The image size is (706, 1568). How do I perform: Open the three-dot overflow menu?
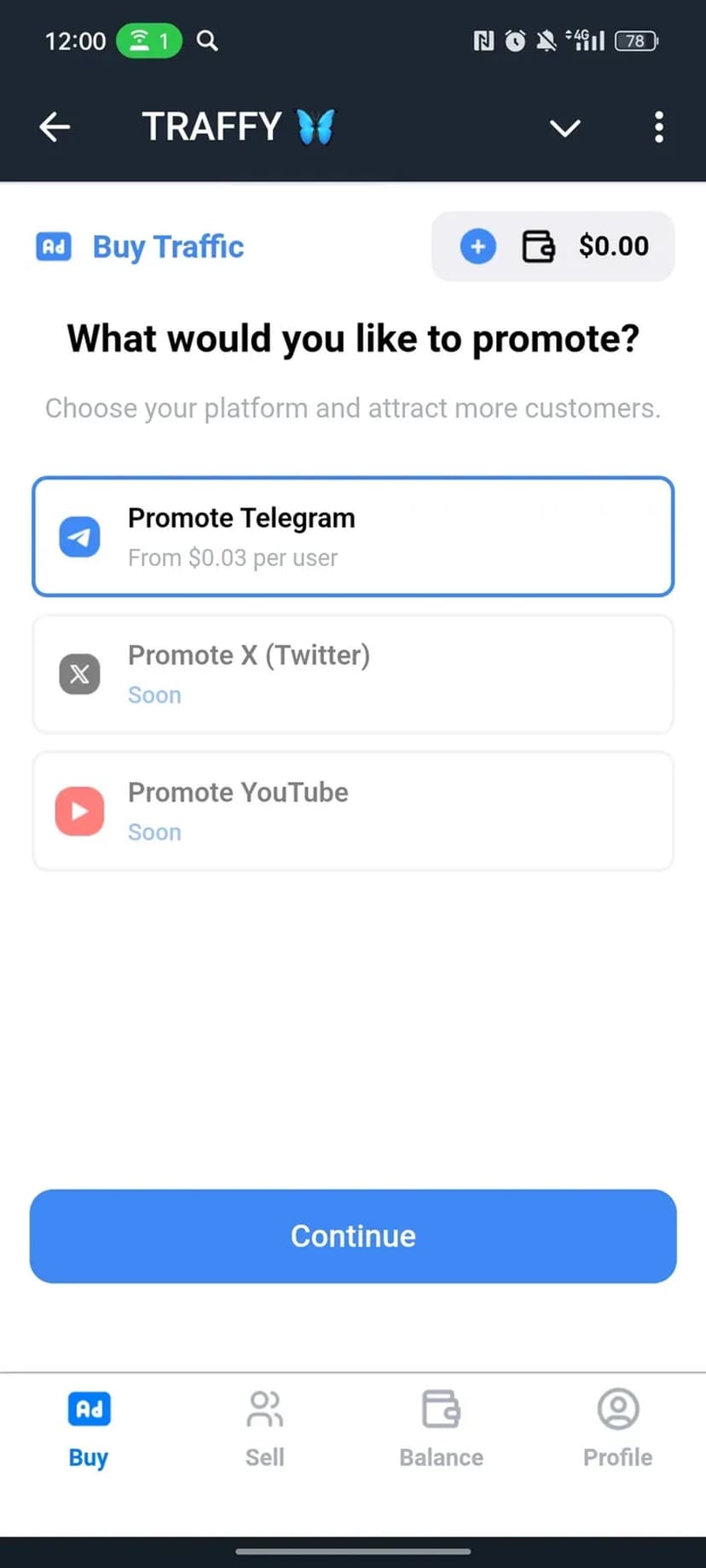pos(658,128)
